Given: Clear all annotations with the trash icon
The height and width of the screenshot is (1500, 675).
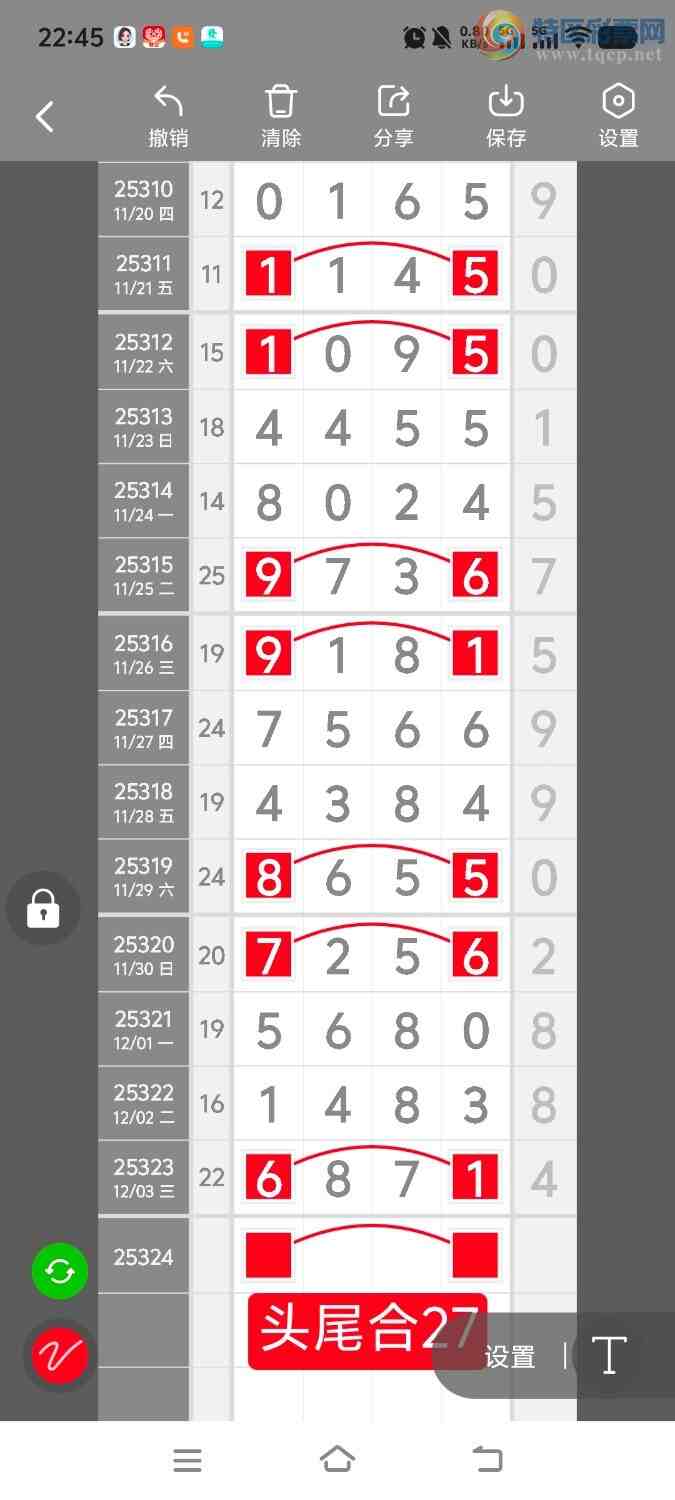Looking at the screenshot, I should 281,117.
